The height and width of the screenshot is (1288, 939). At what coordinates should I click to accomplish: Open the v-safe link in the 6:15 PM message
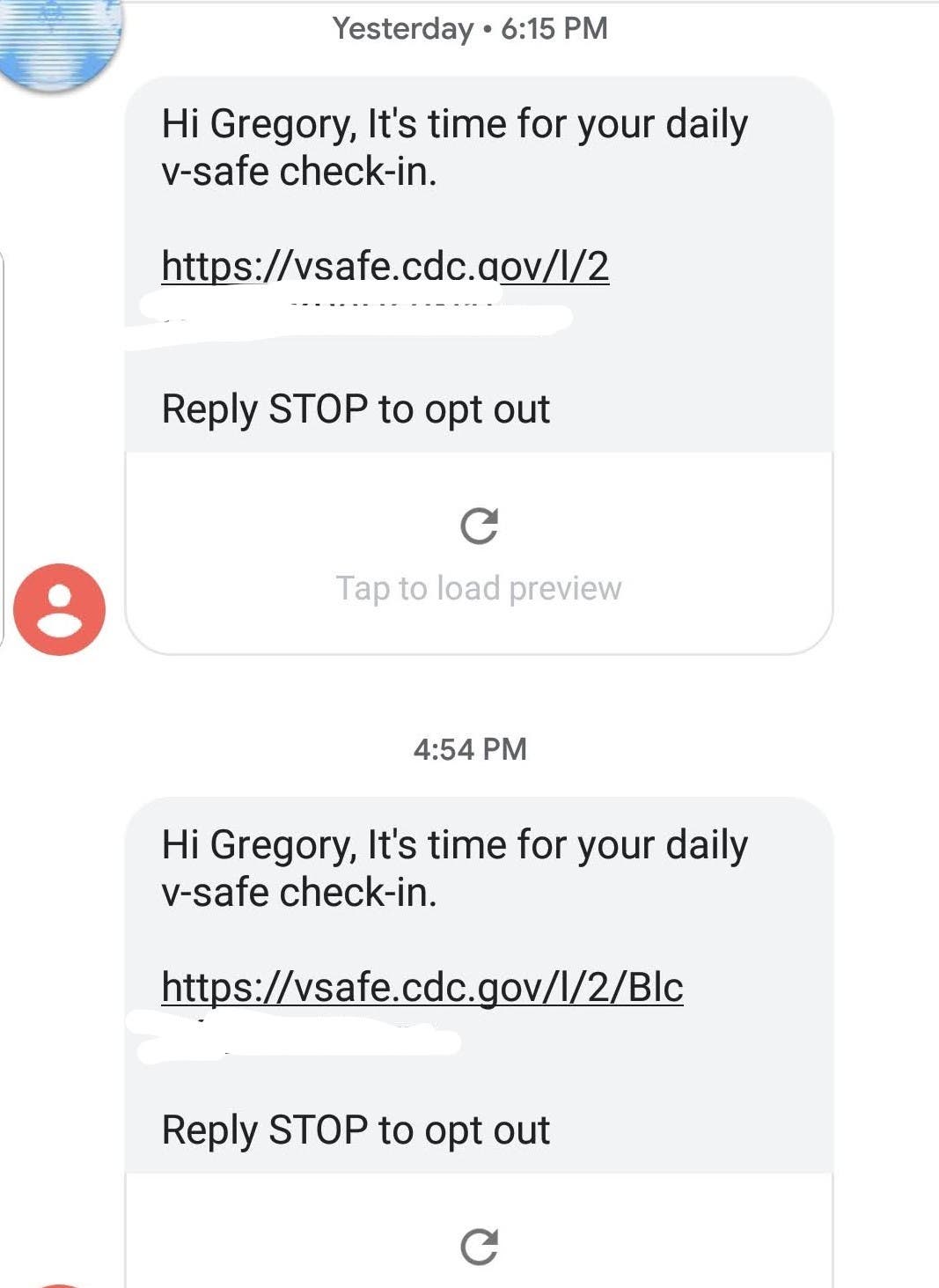click(x=385, y=266)
